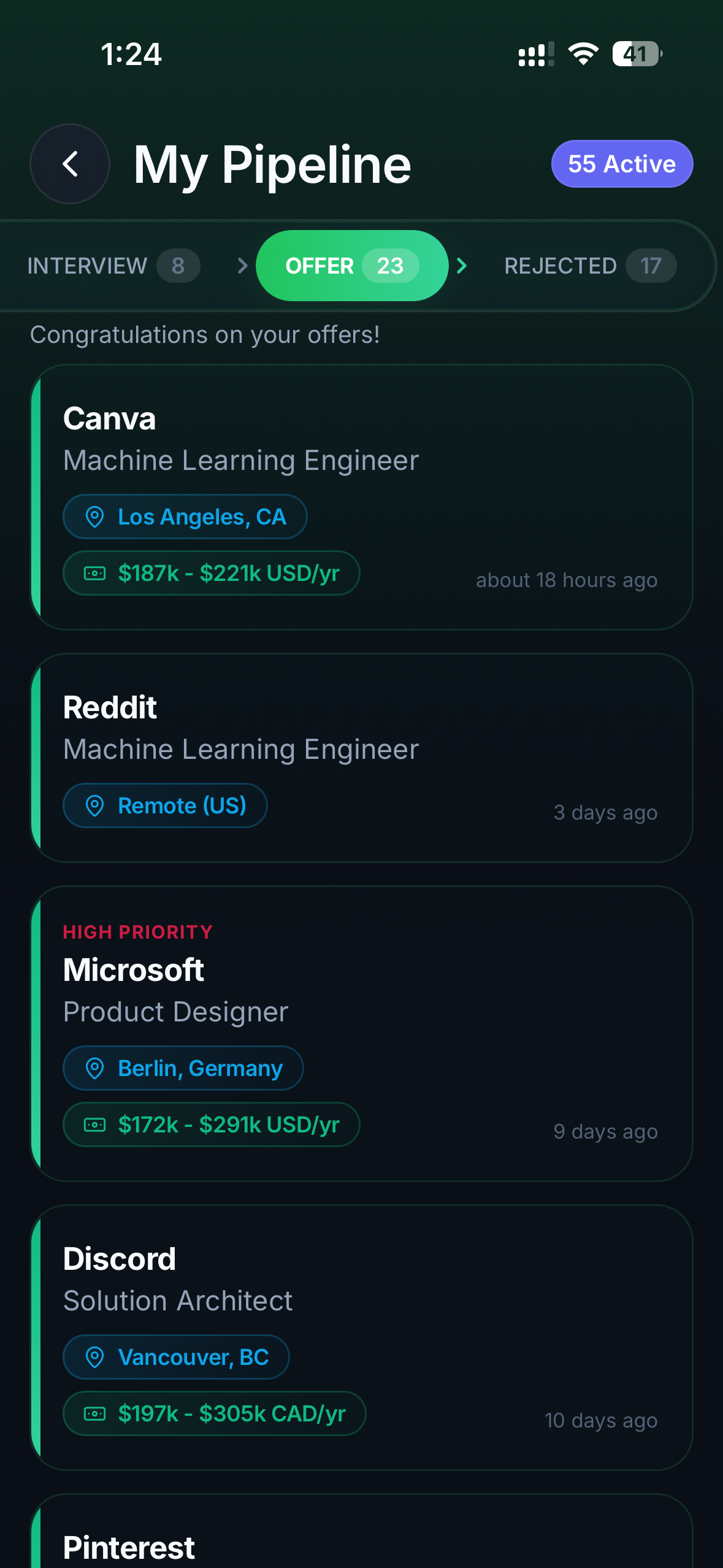The image size is (723, 1568).
Task: Switch to the Interview stage tab
Action: tap(113, 266)
